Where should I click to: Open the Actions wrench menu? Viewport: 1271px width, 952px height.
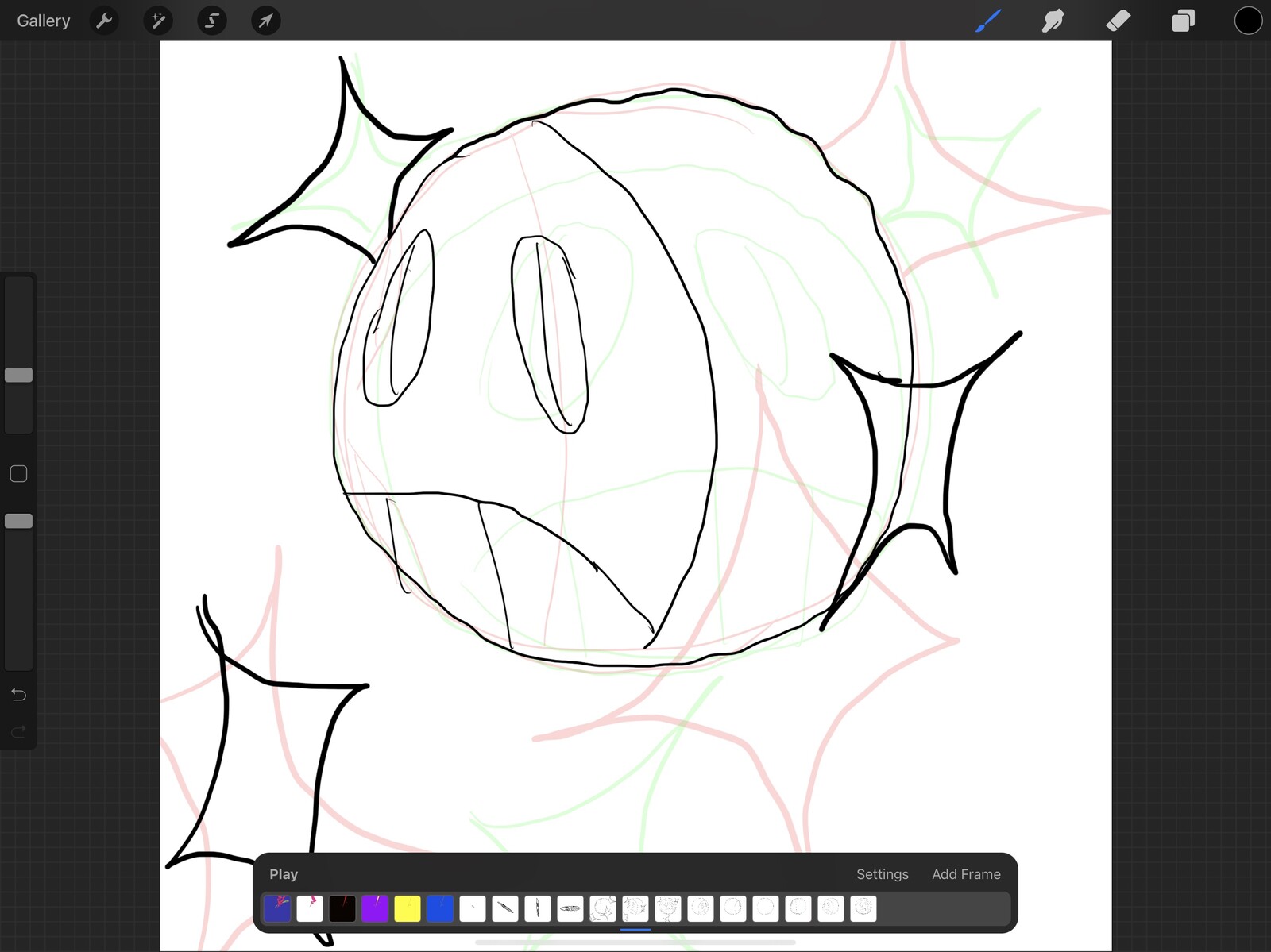(104, 21)
